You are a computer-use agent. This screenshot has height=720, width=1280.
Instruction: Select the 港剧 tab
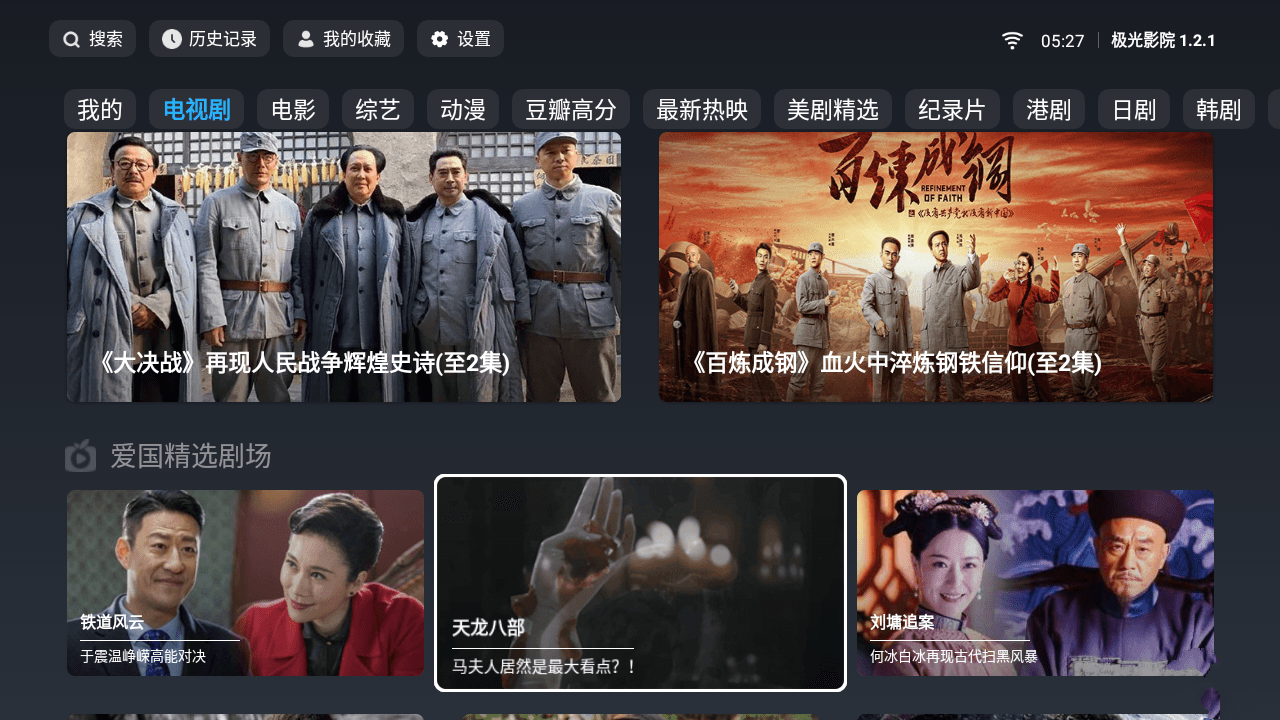(x=1049, y=110)
